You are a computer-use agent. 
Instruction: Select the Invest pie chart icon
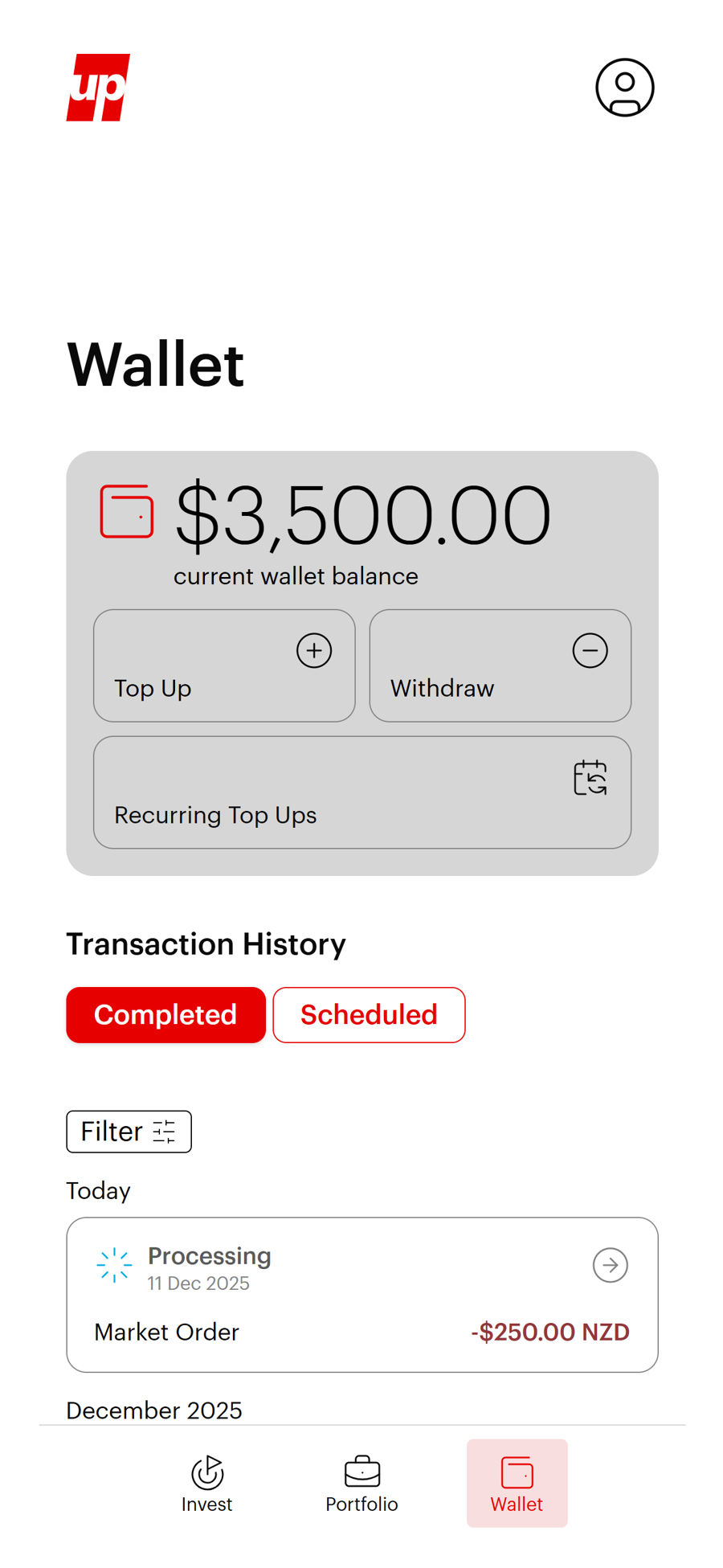coord(206,1472)
